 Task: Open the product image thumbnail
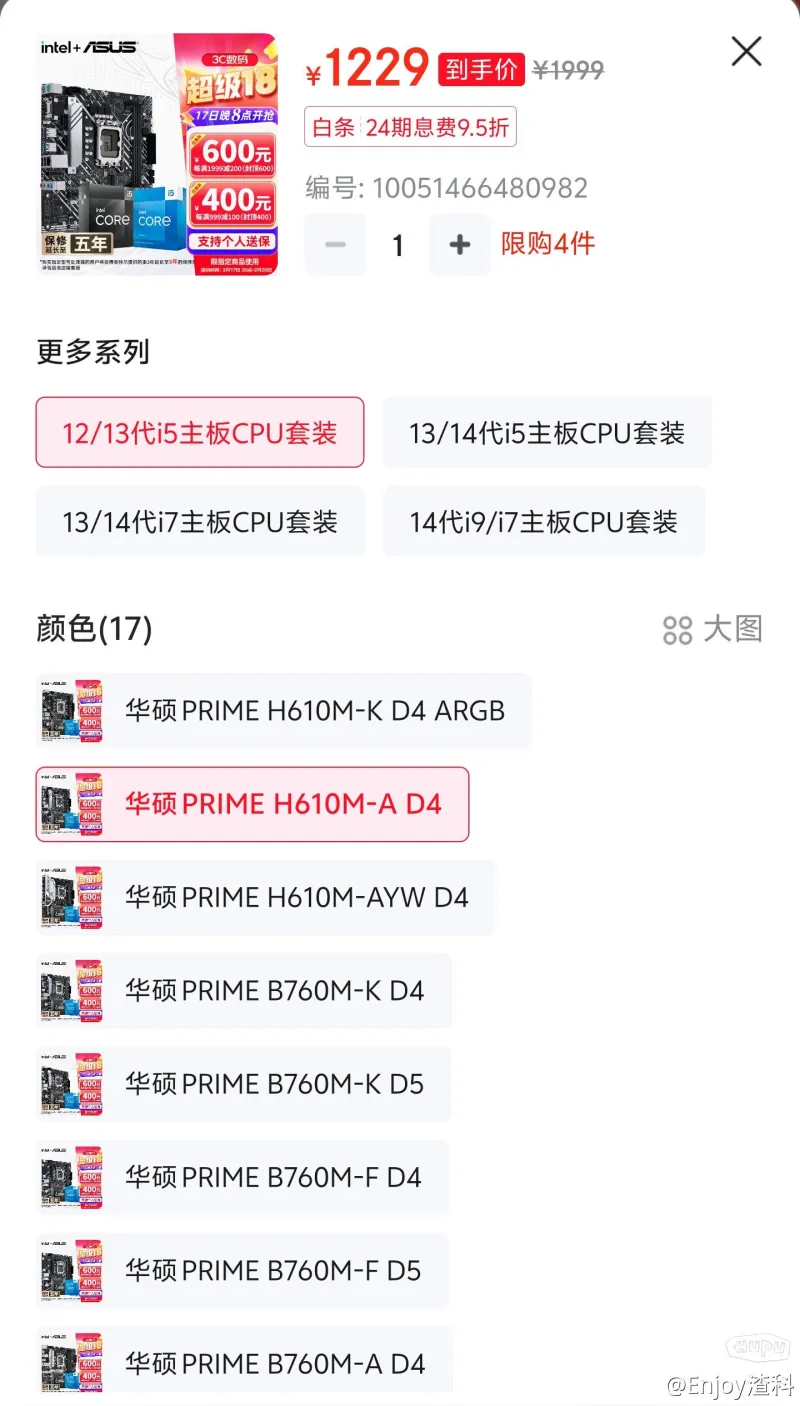[157, 154]
